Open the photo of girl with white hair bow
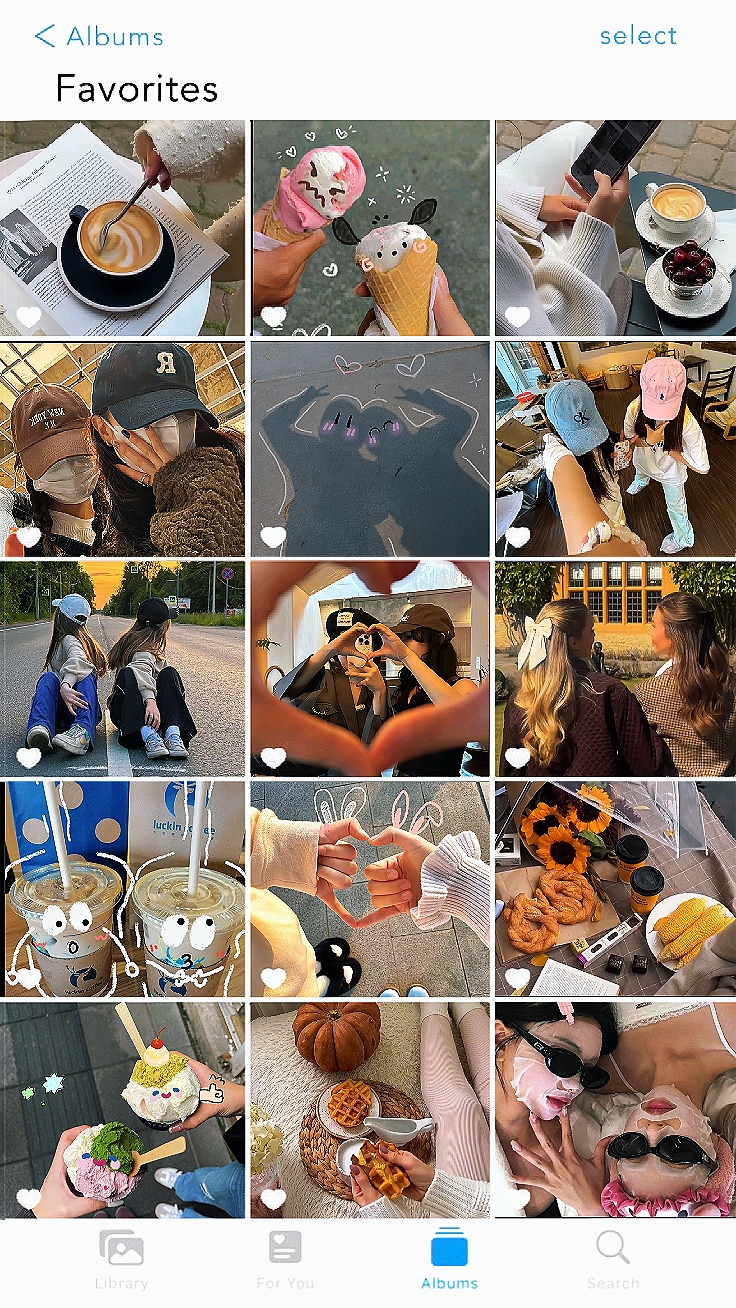Image resolution: width=736 pixels, height=1308 pixels. pos(615,668)
